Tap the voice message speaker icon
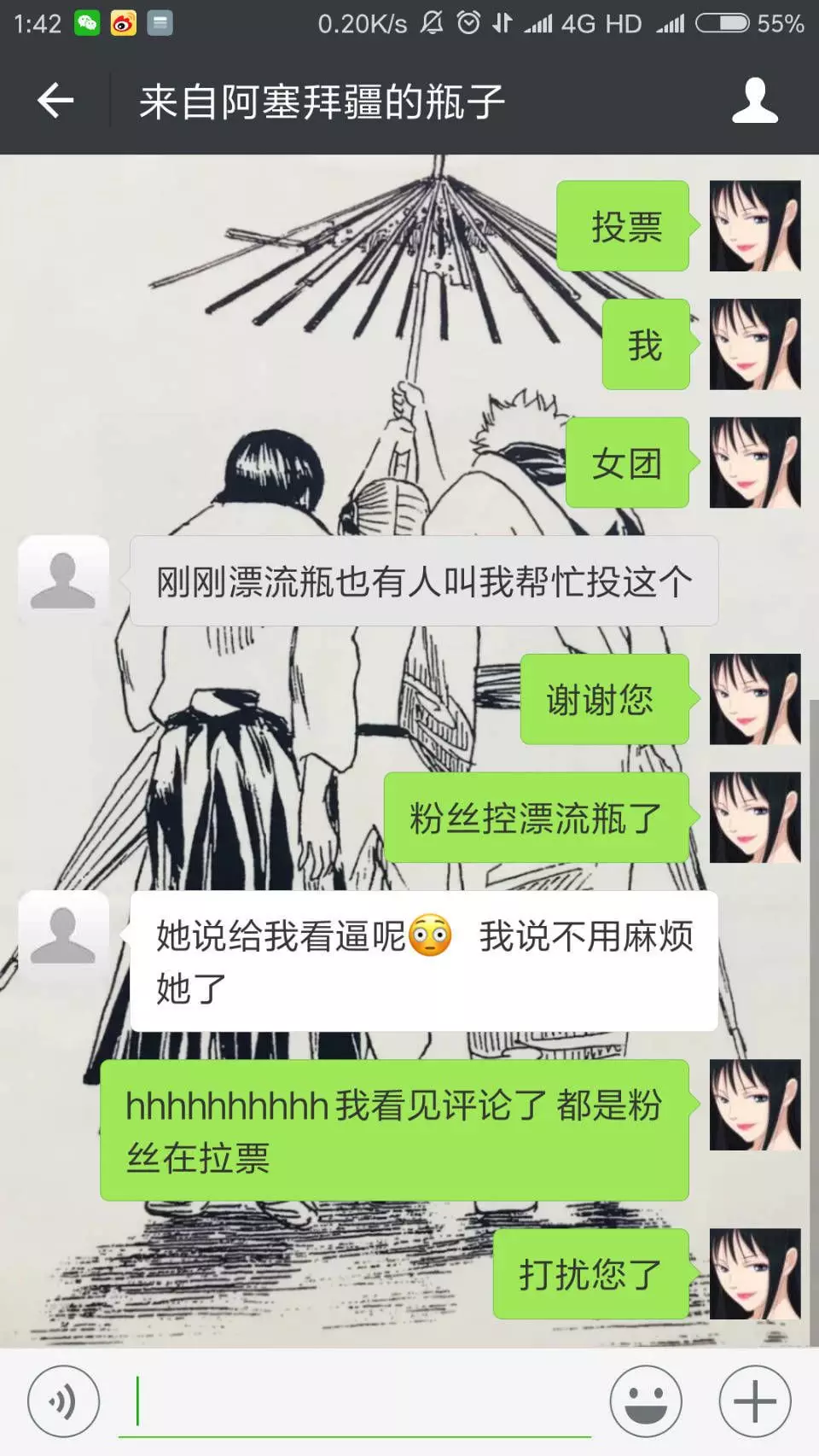Screen dimensions: 819x1456 pos(64,1400)
